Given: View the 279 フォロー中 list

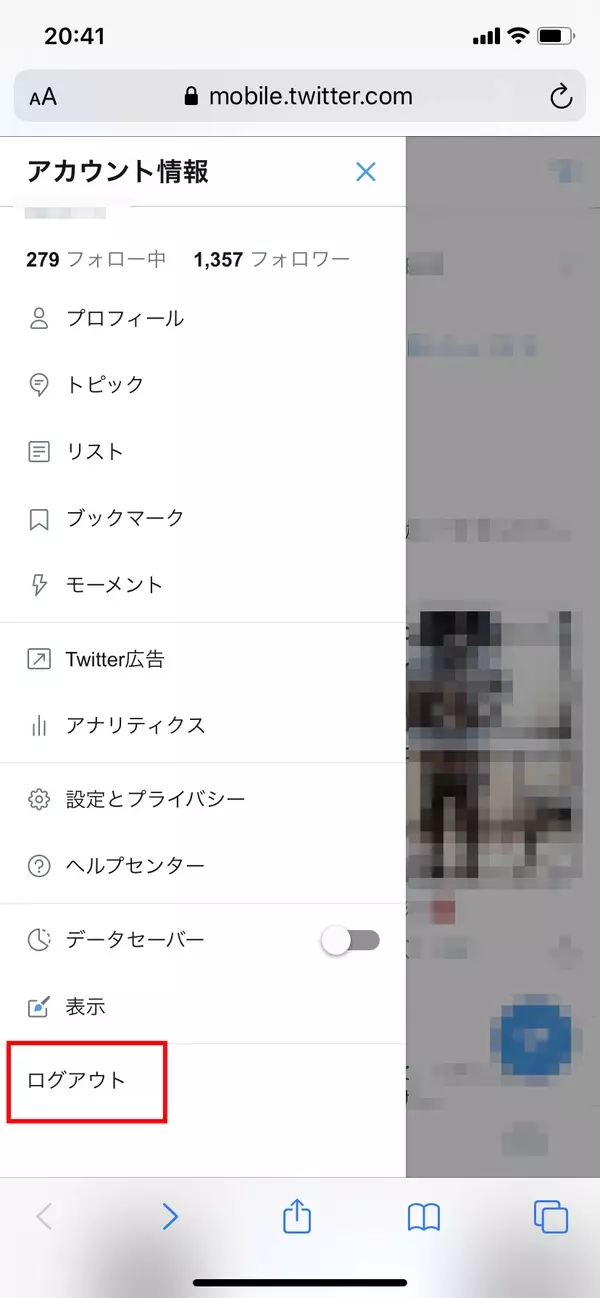Looking at the screenshot, I should (96, 260).
